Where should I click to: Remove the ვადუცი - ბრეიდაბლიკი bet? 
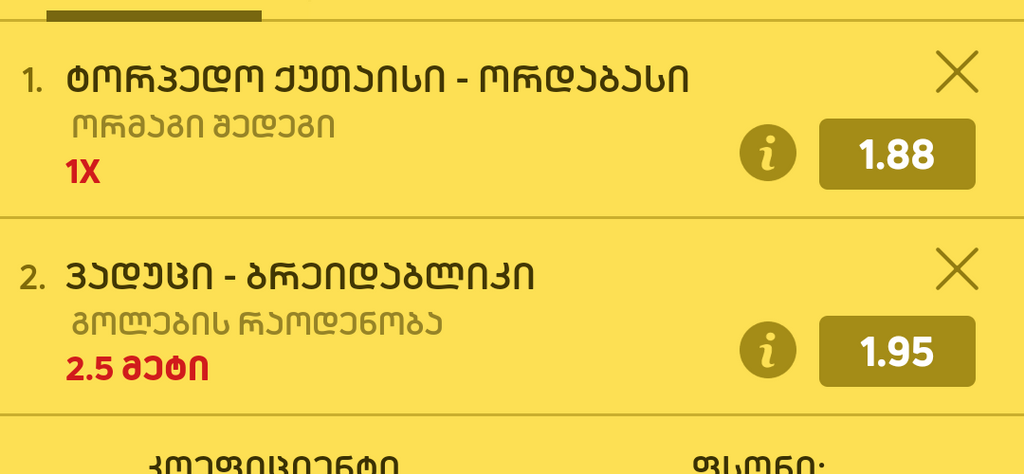pos(956,269)
